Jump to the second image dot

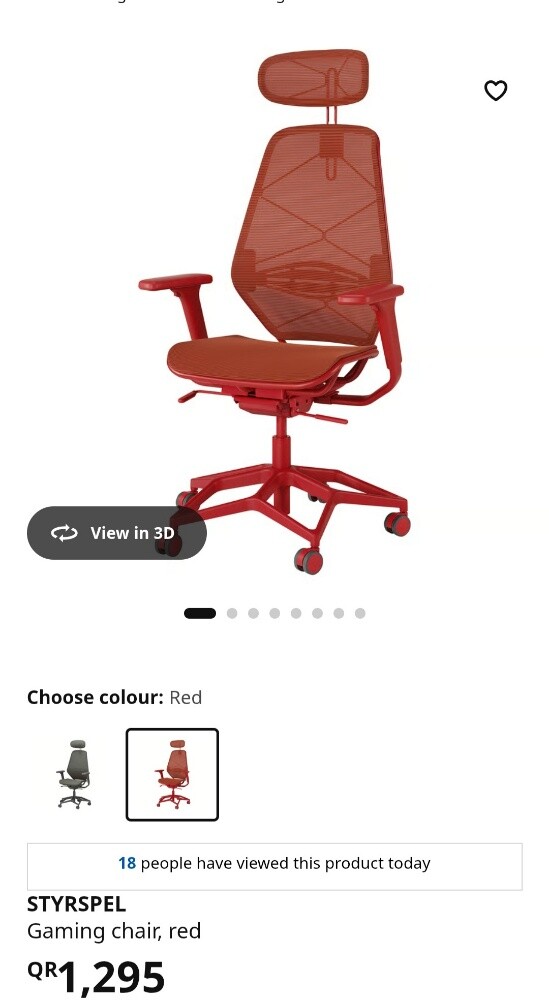click(232, 613)
